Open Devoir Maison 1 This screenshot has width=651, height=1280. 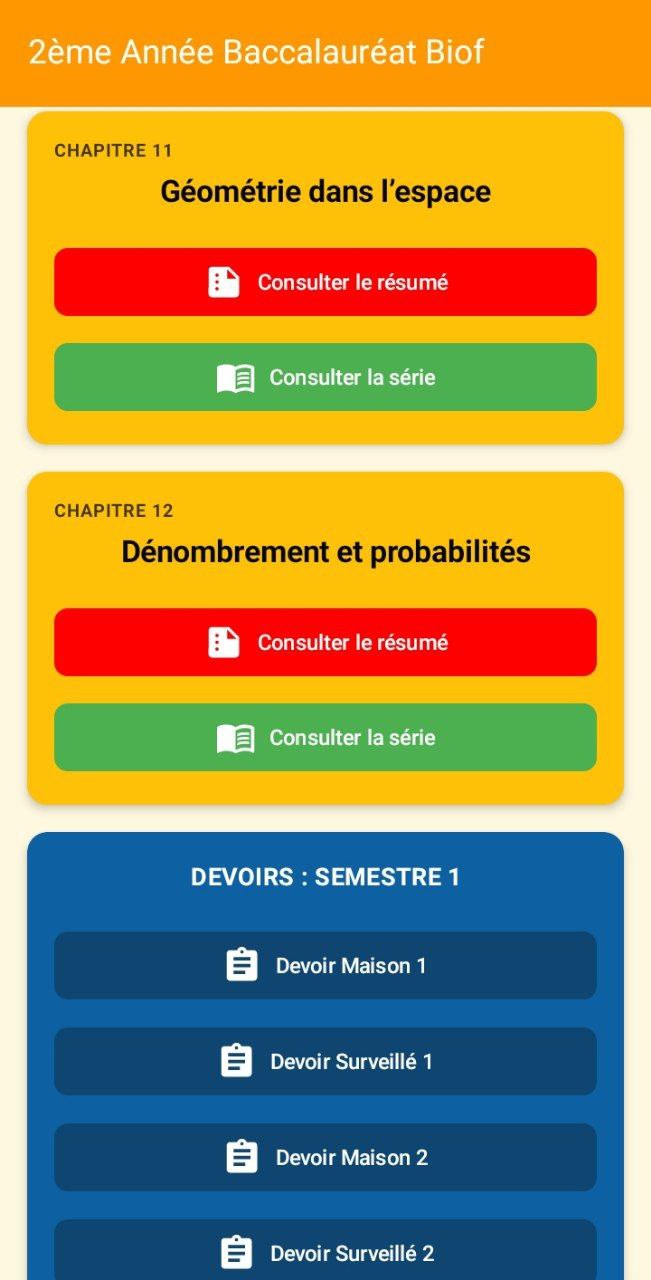pyautogui.click(x=325, y=965)
